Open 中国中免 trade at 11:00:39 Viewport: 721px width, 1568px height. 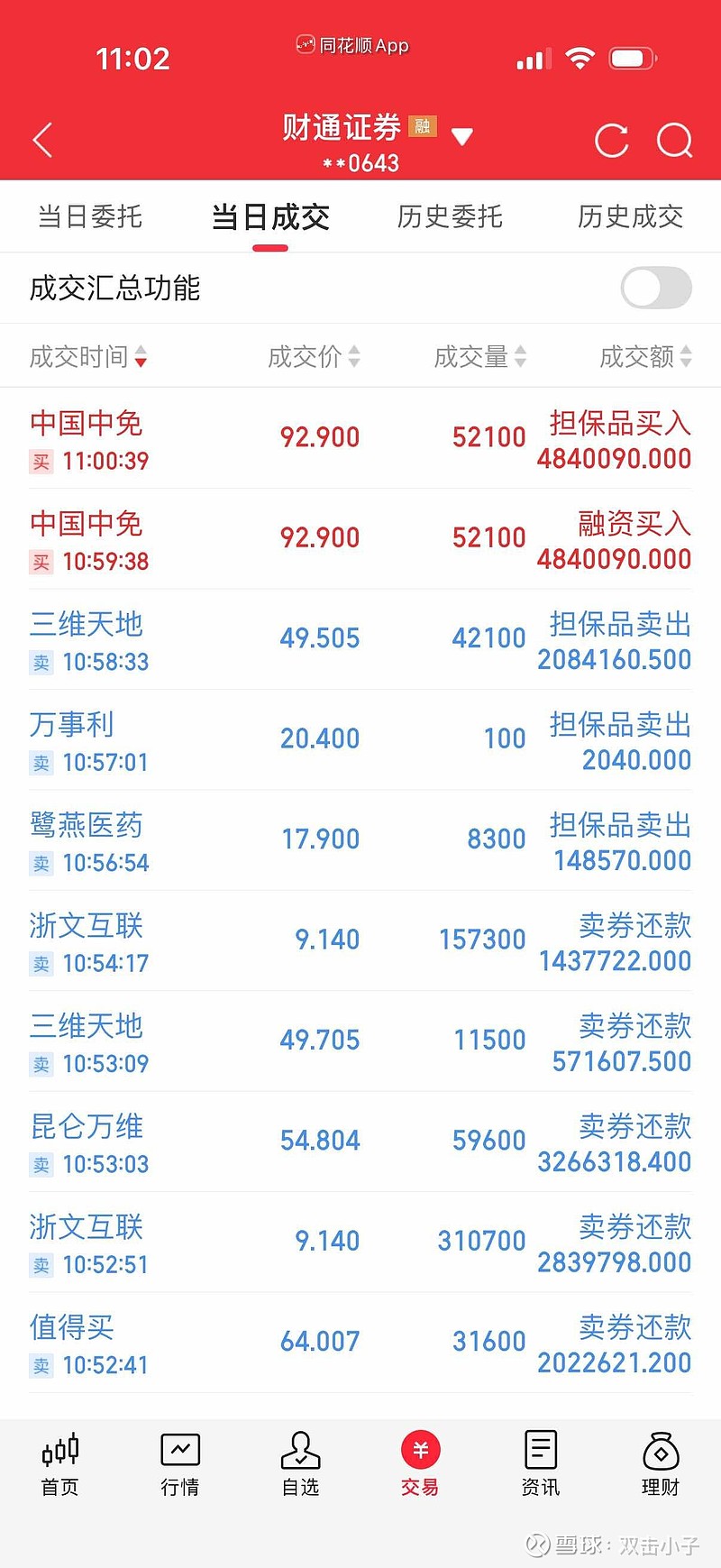click(360, 439)
